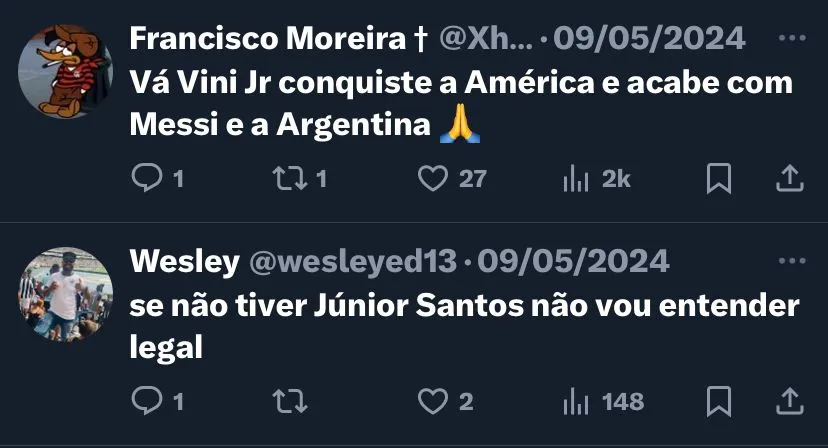Open overflow menu on Francisco Moreira's post

(791, 38)
